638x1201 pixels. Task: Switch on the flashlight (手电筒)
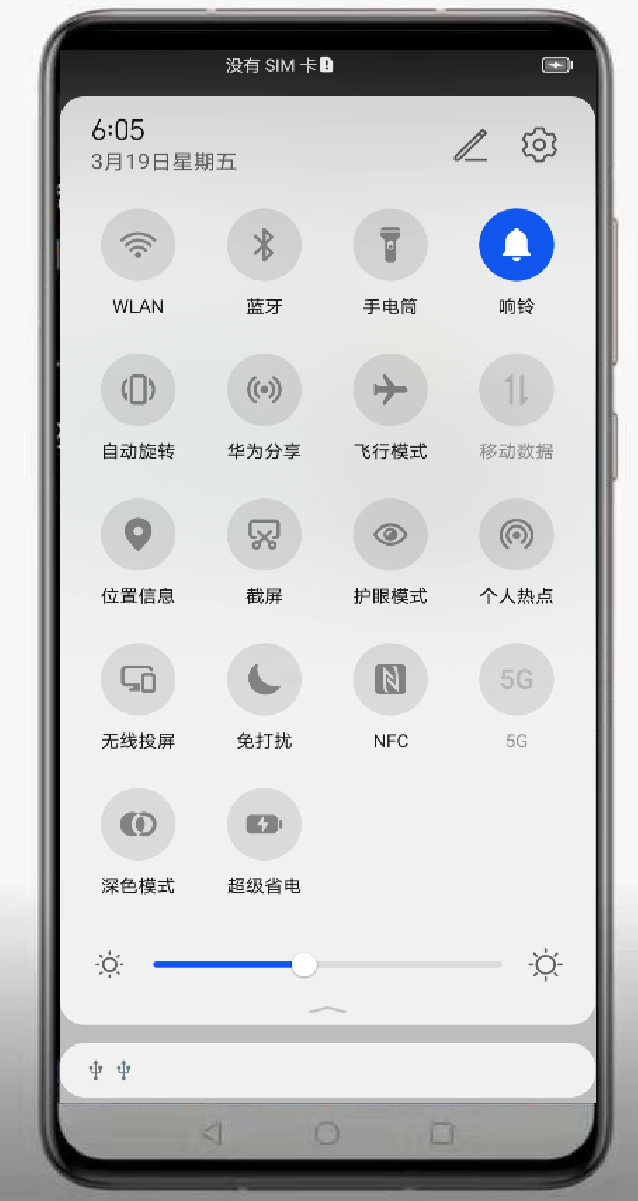[390, 245]
